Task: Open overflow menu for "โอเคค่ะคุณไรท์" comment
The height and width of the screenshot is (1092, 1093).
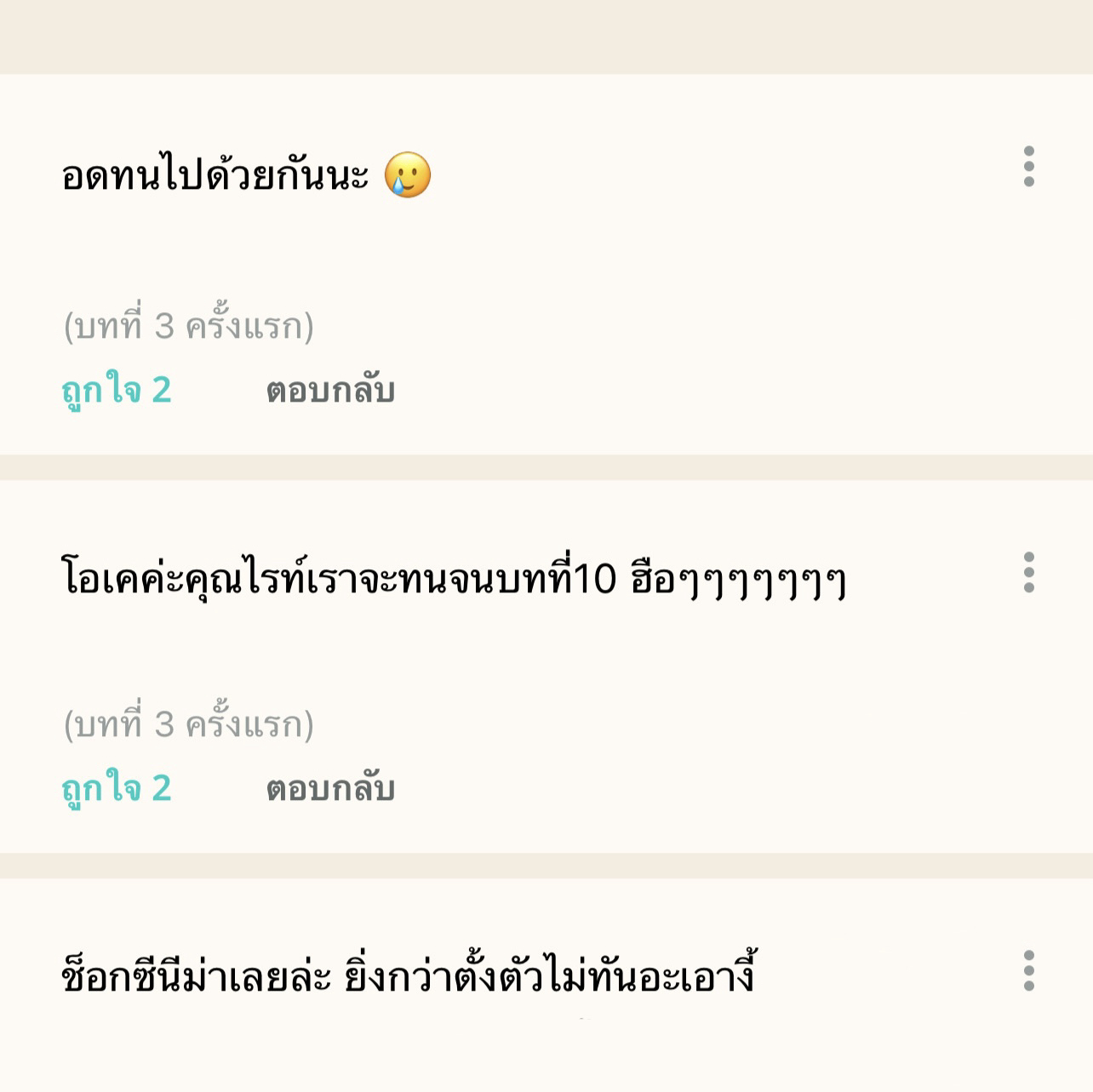Action: [x=1028, y=572]
